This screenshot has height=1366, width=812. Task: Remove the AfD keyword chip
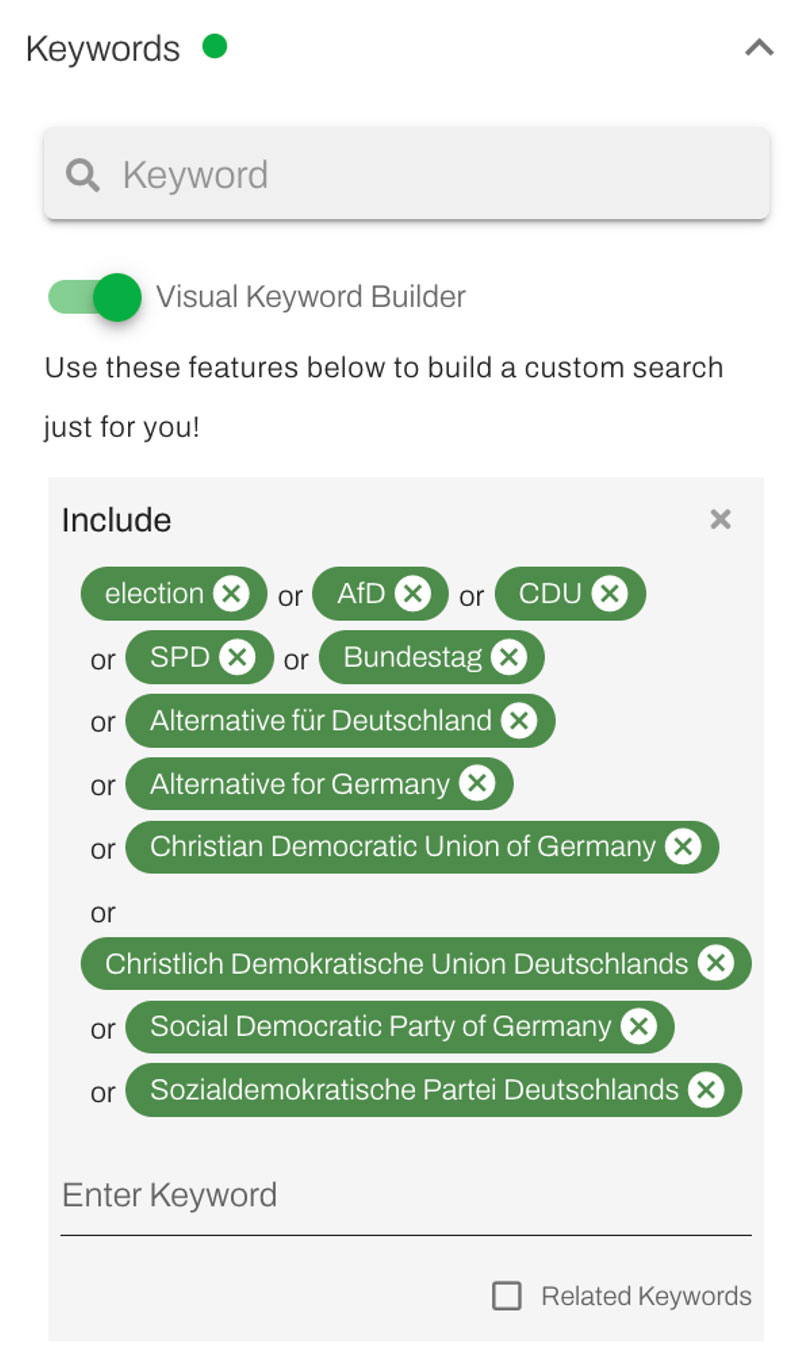[x=412, y=594]
